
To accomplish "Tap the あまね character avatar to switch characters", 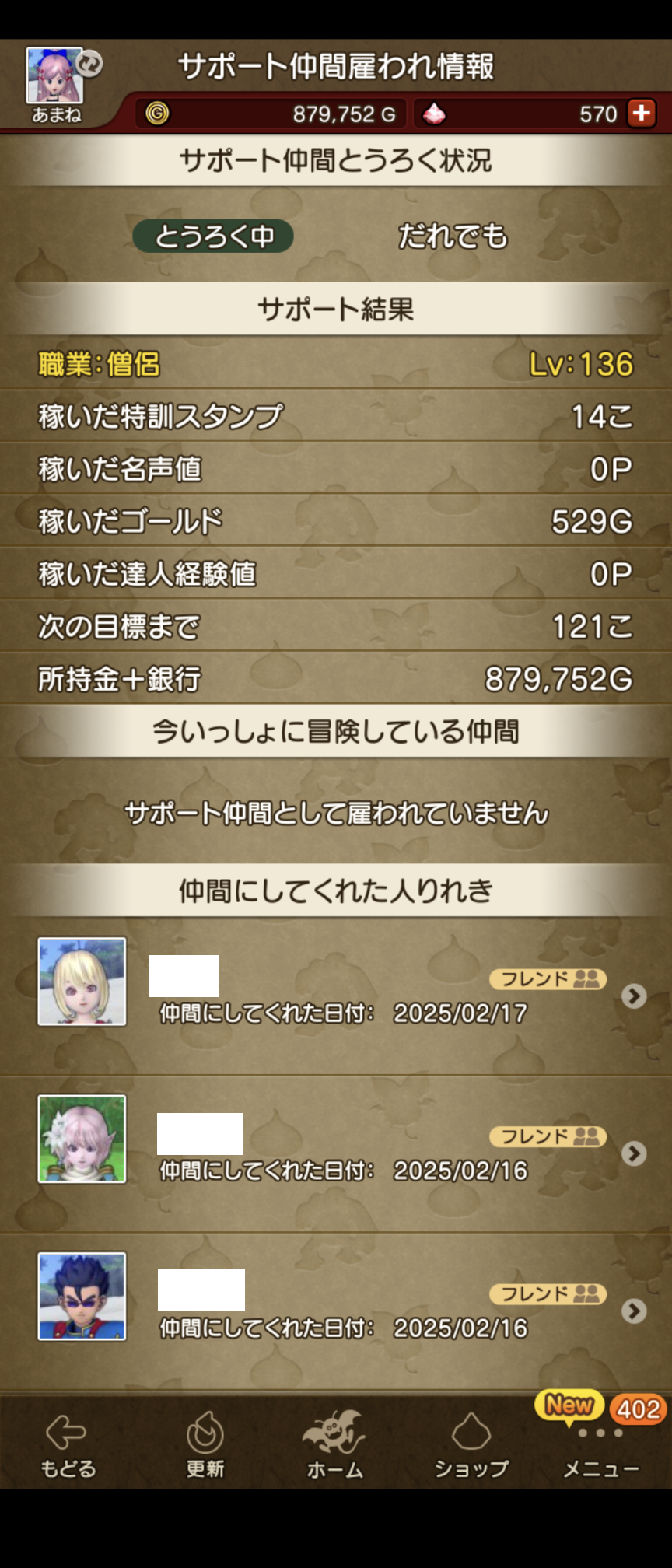I will click(x=56, y=78).
